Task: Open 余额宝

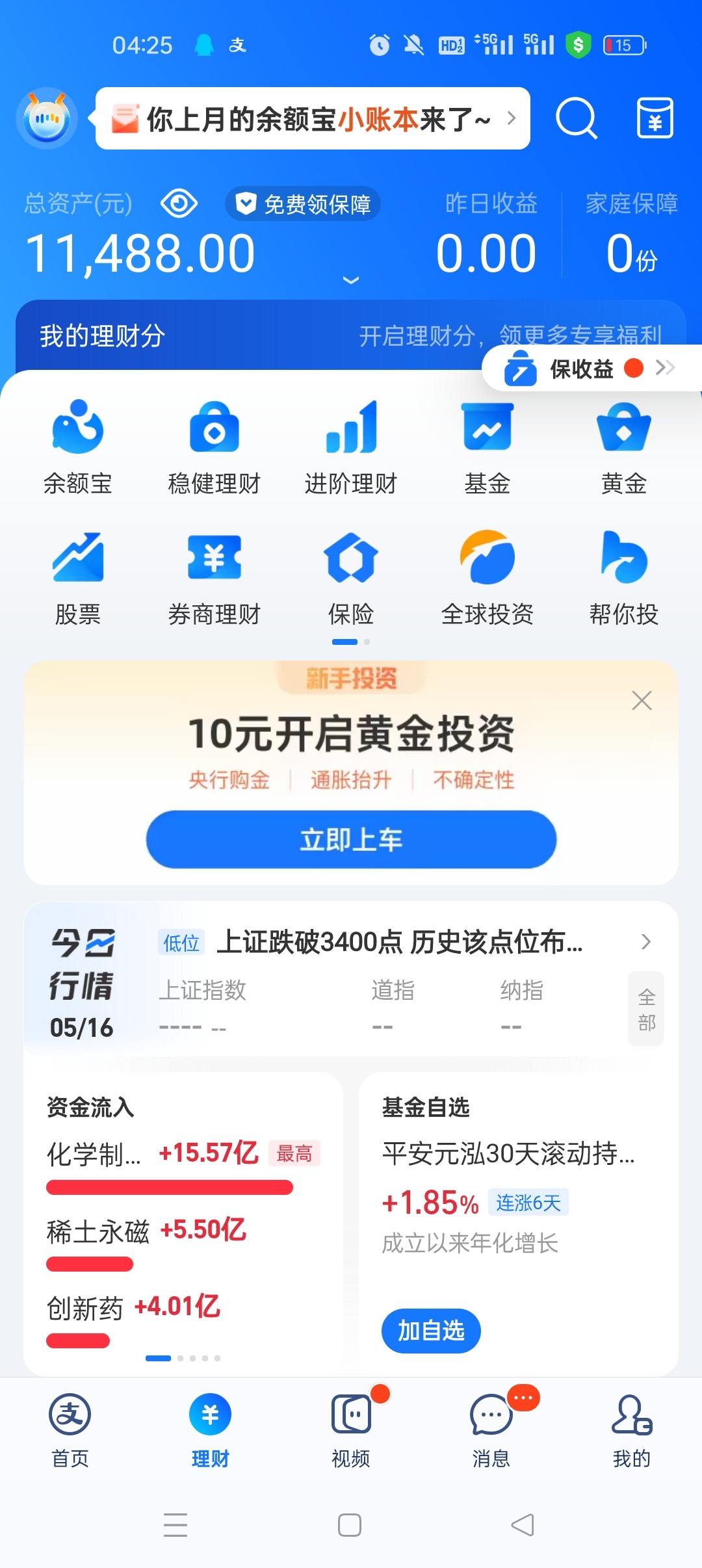Action: [x=78, y=447]
